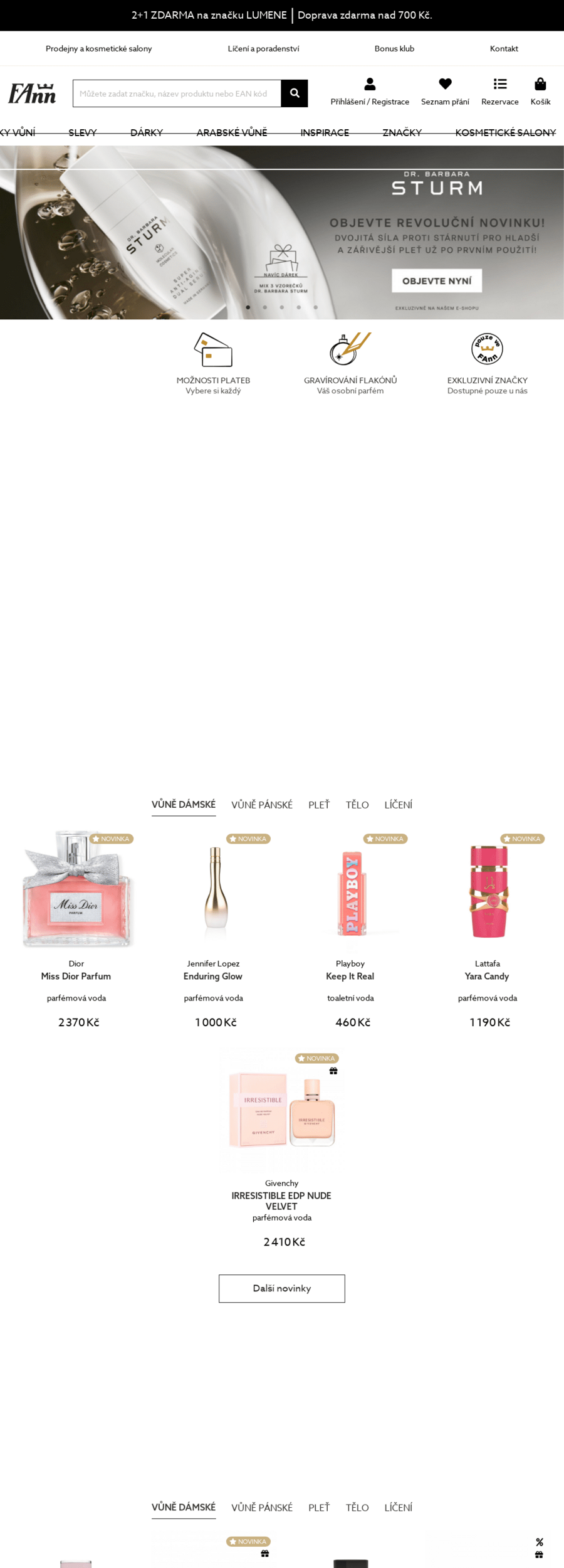
Task: Open the FAnn logo home link
Action: [x=32, y=93]
